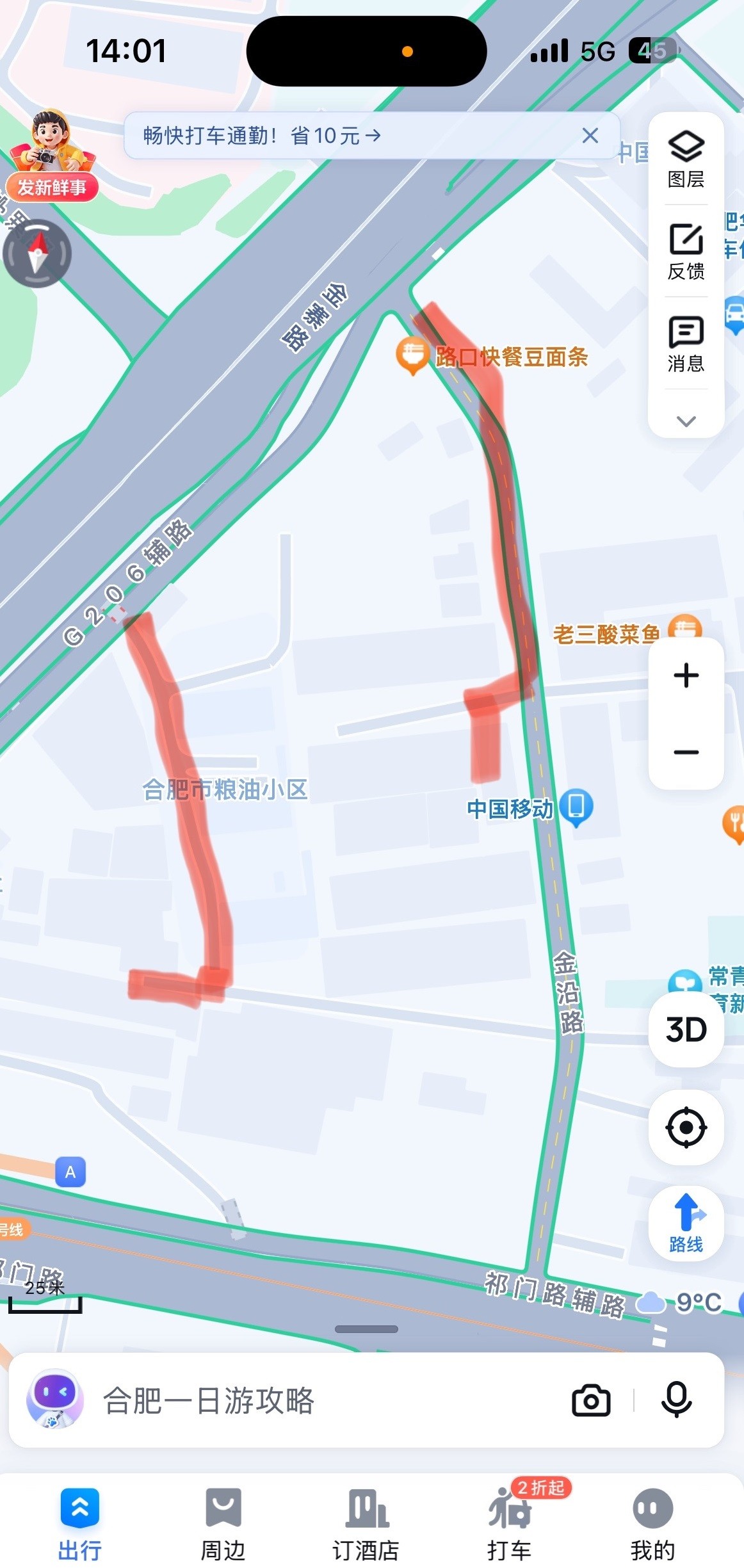The height and width of the screenshot is (1568, 744).
Task: Open the 畅快打车通勤 省10元 promotion
Action: 263,136
